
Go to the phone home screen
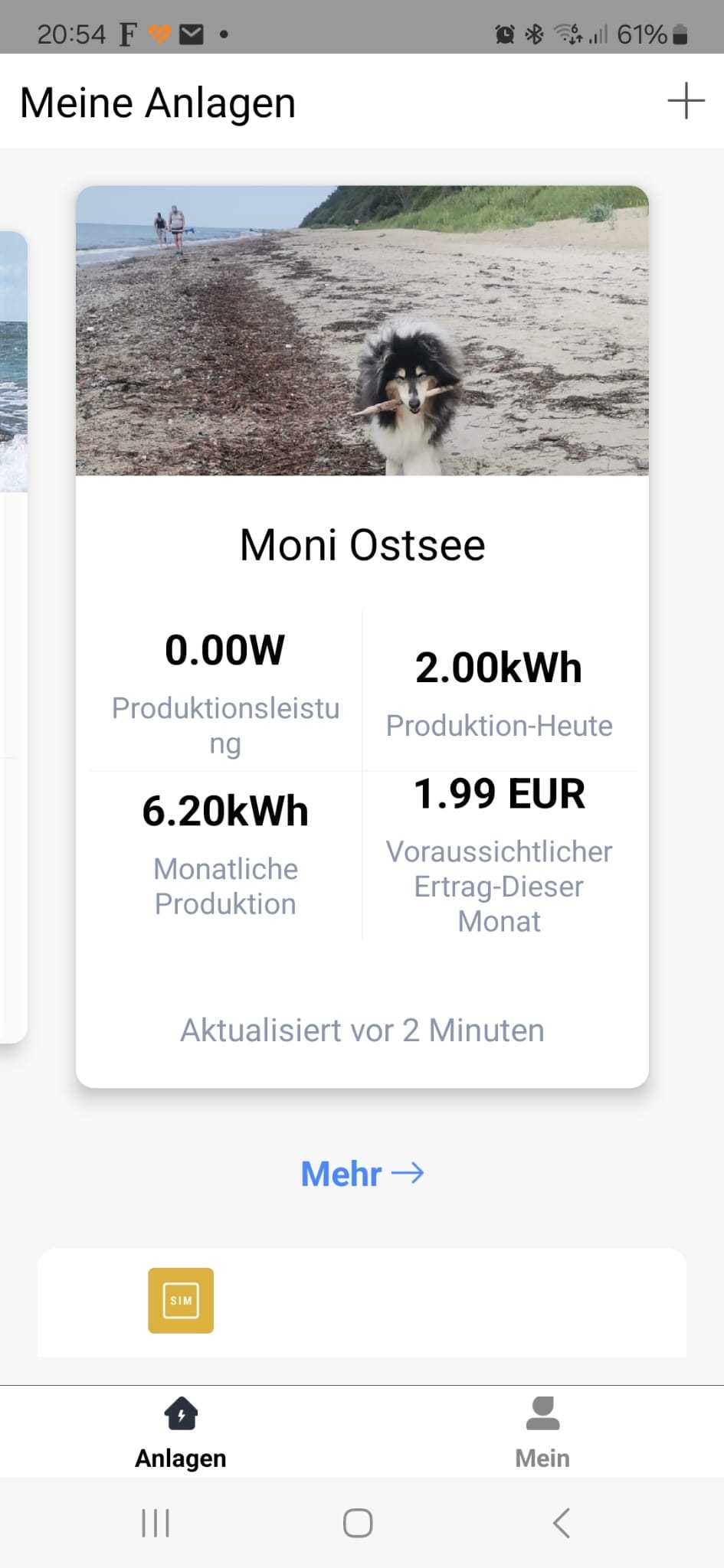(358, 1523)
